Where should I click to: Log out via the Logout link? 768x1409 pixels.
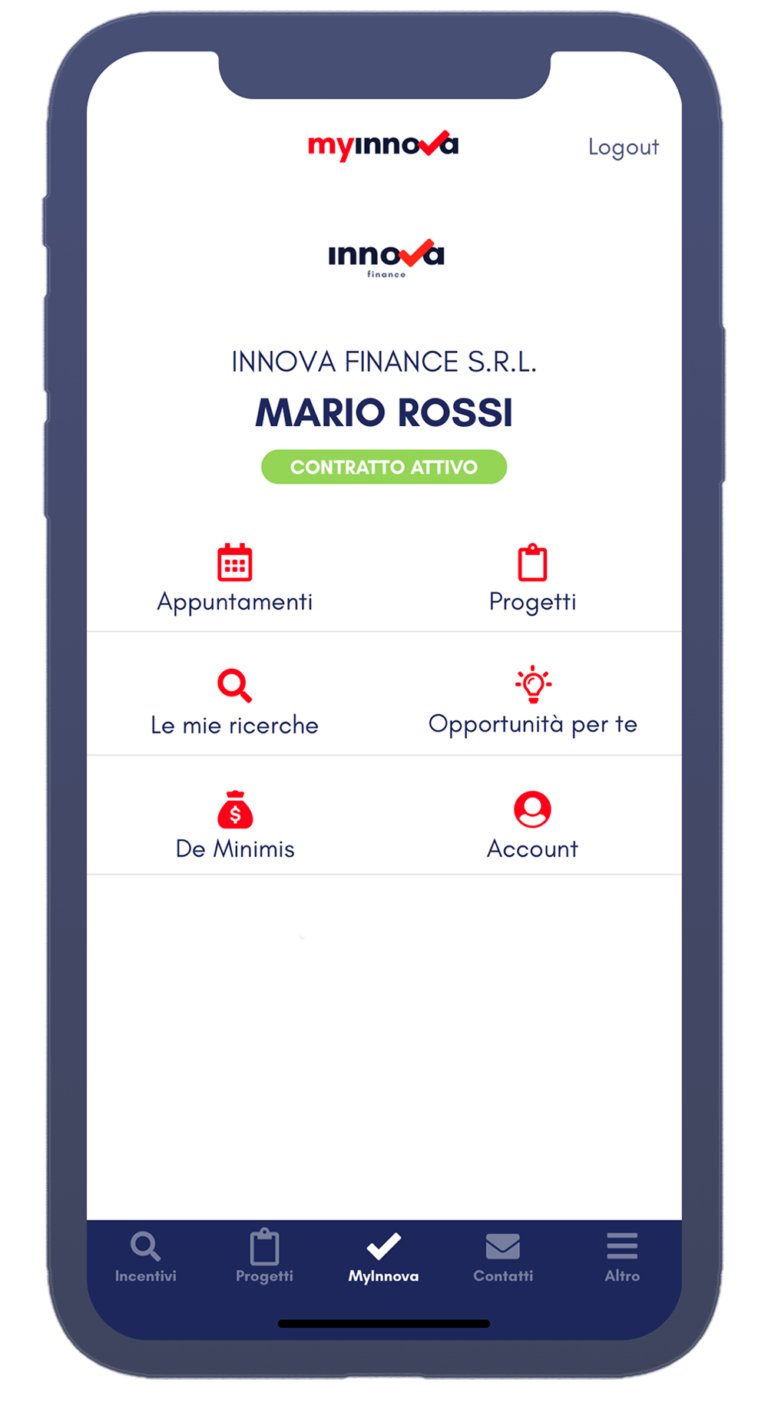623,147
